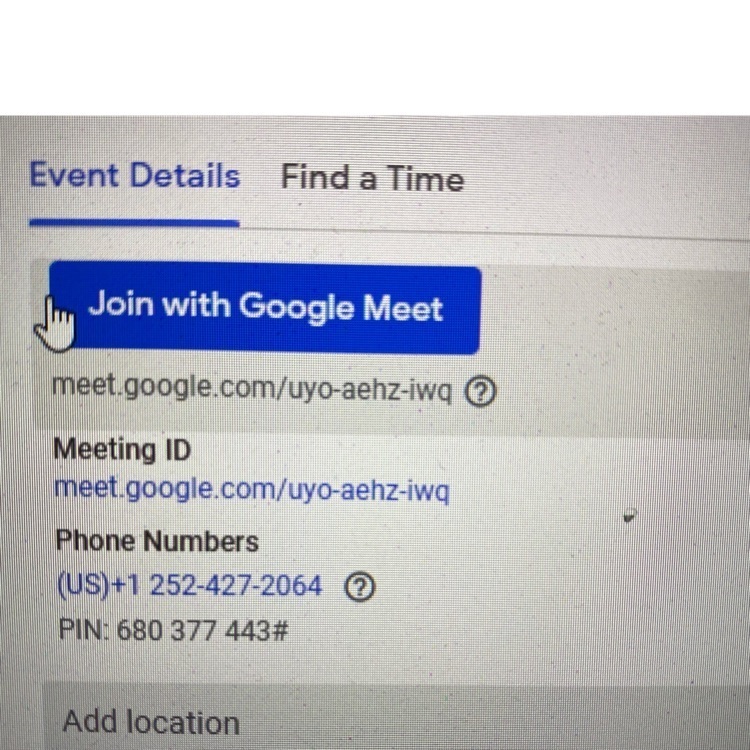
Task: Tap the US phone number 252-427-2064
Action: [189, 586]
